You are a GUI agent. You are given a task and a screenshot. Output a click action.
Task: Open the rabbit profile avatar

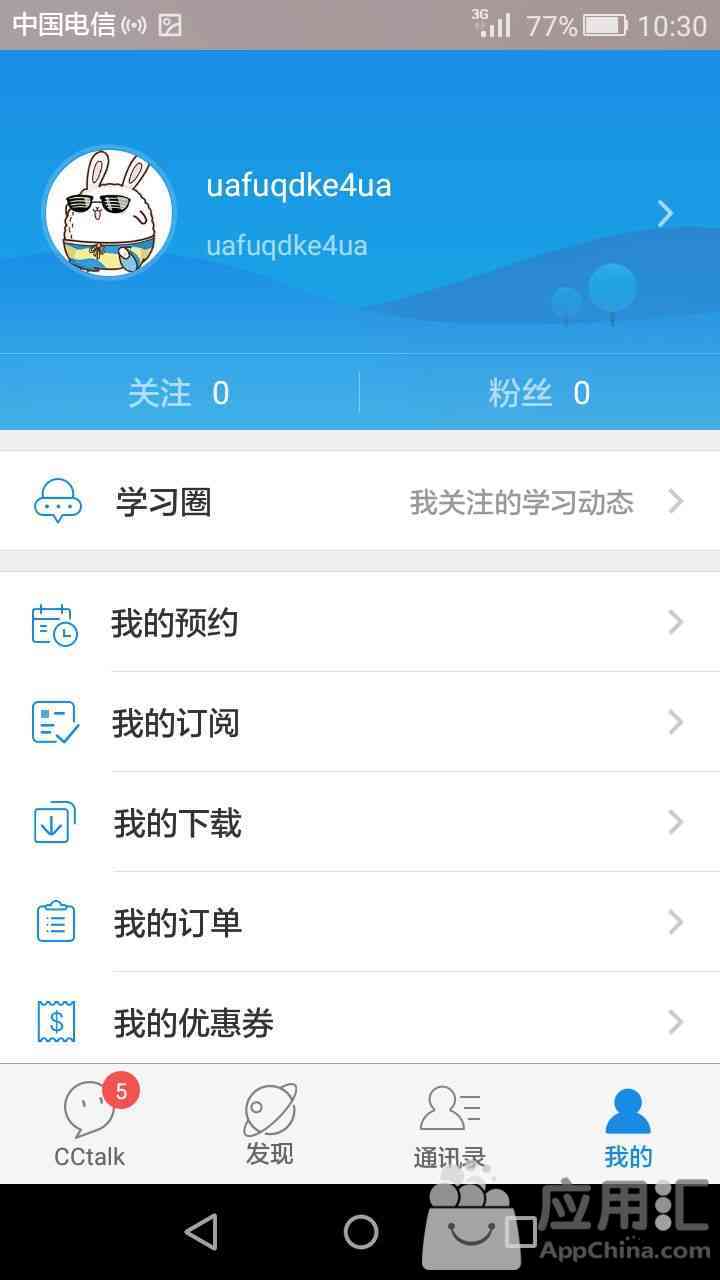(x=108, y=213)
